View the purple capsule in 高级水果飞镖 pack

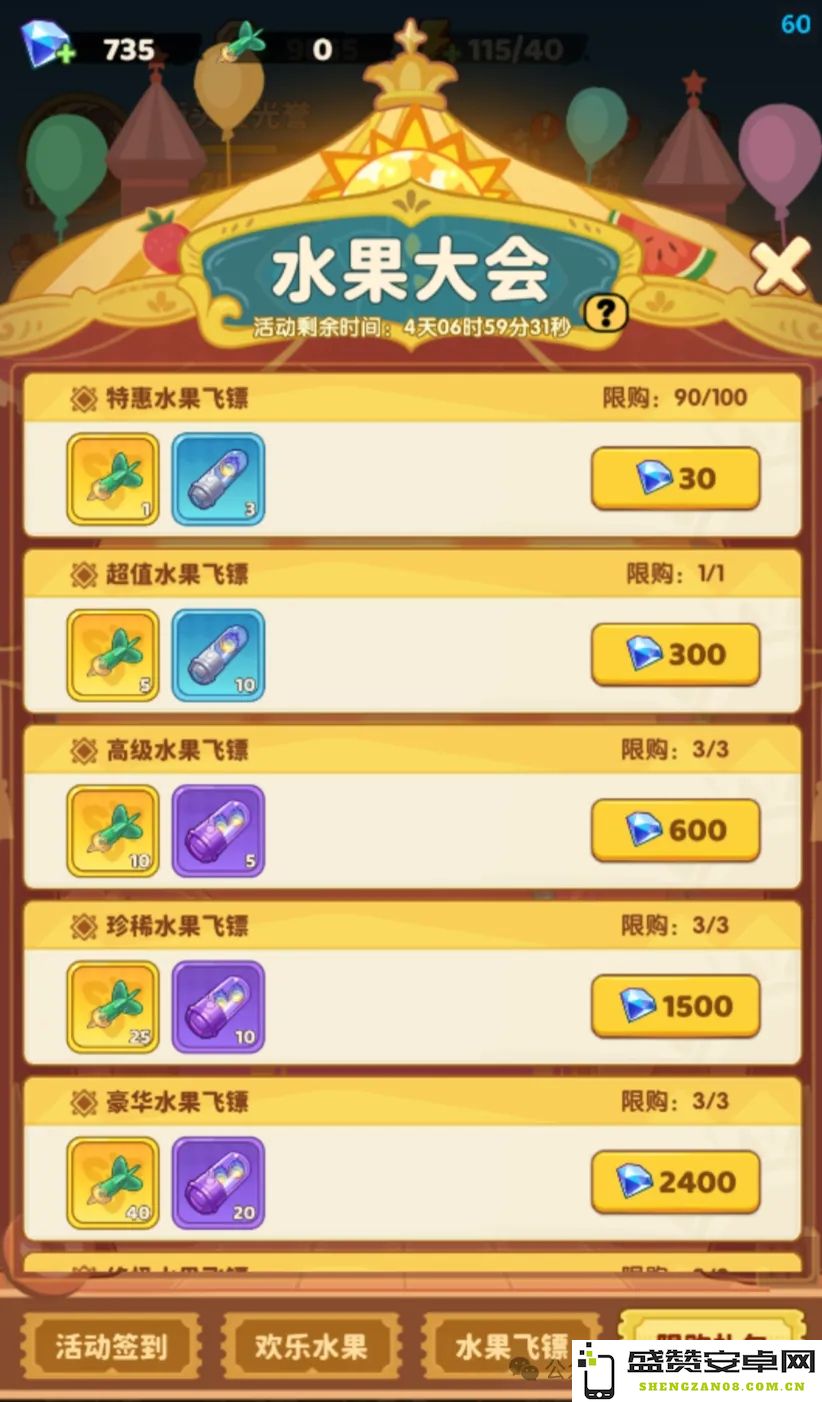[x=218, y=831]
